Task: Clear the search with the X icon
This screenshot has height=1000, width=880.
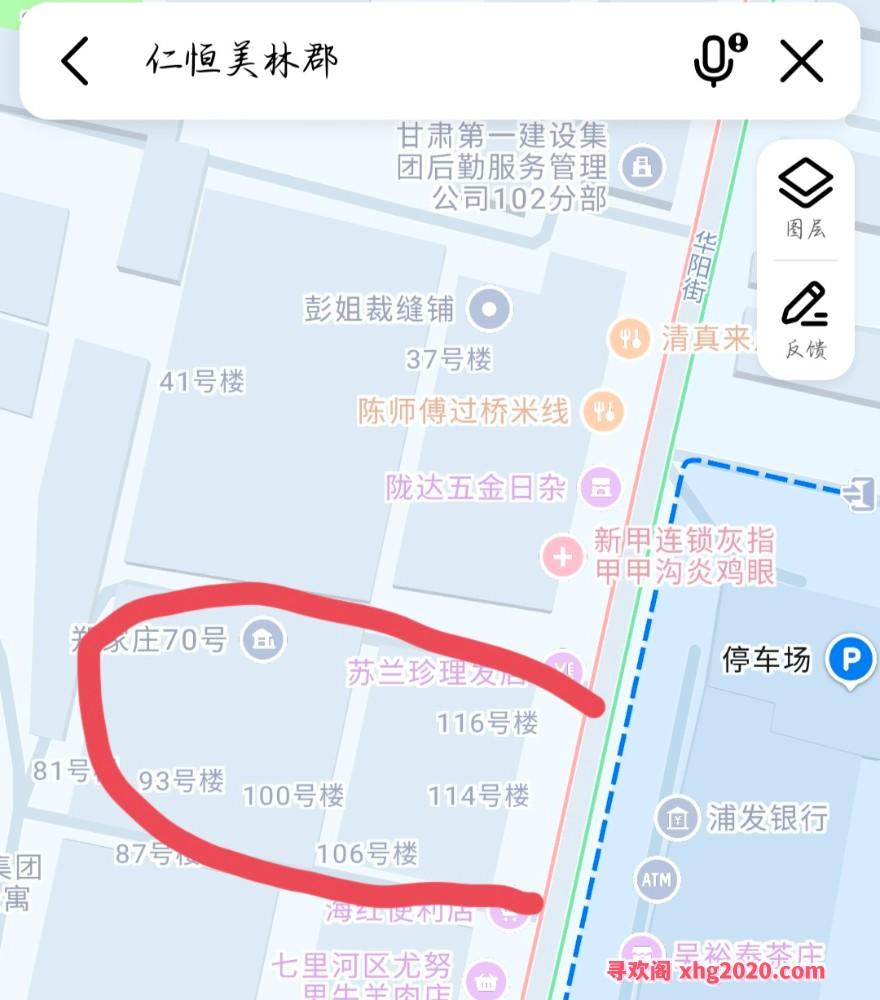Action: 802,61
